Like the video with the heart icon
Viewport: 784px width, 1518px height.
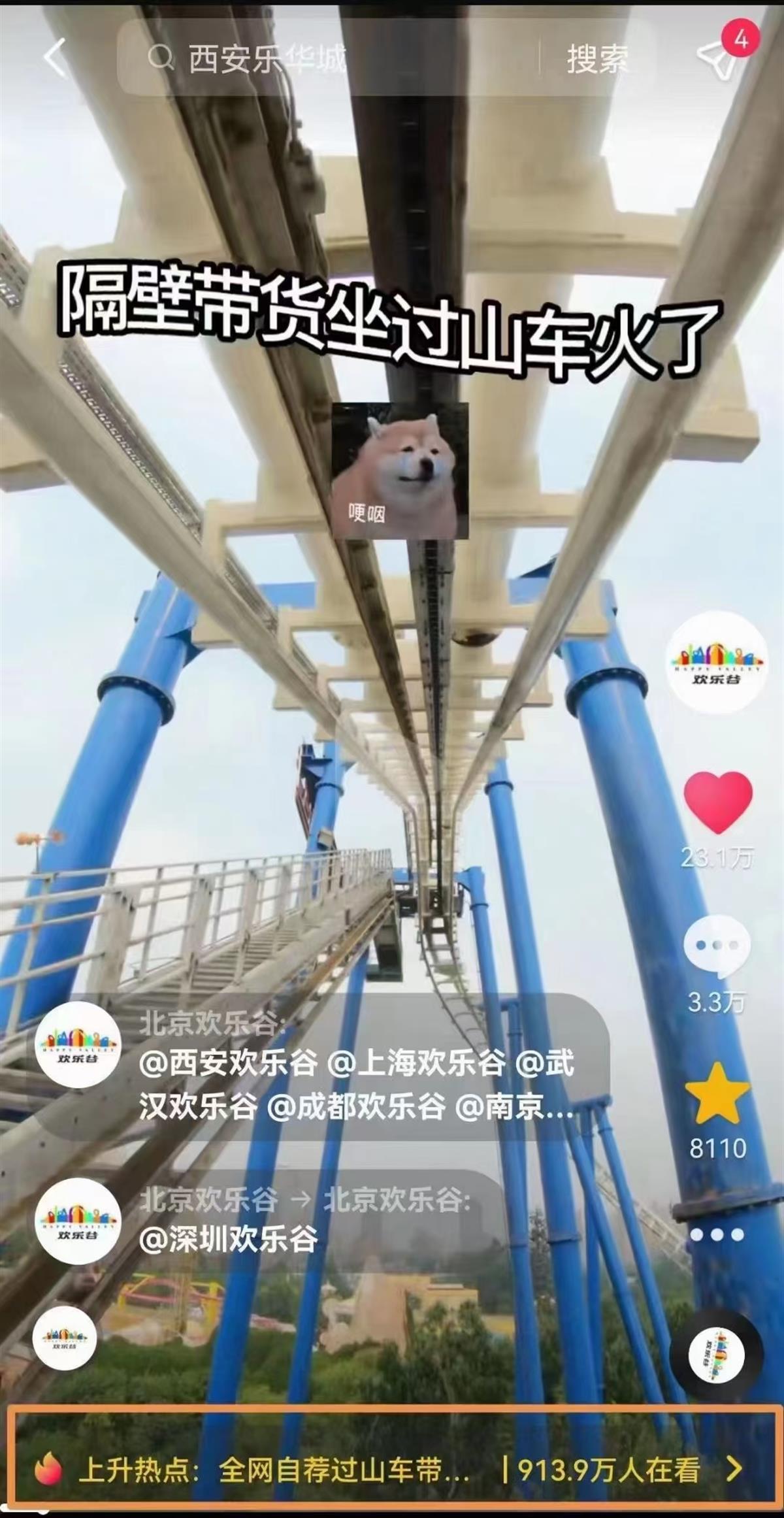point(717,801)
